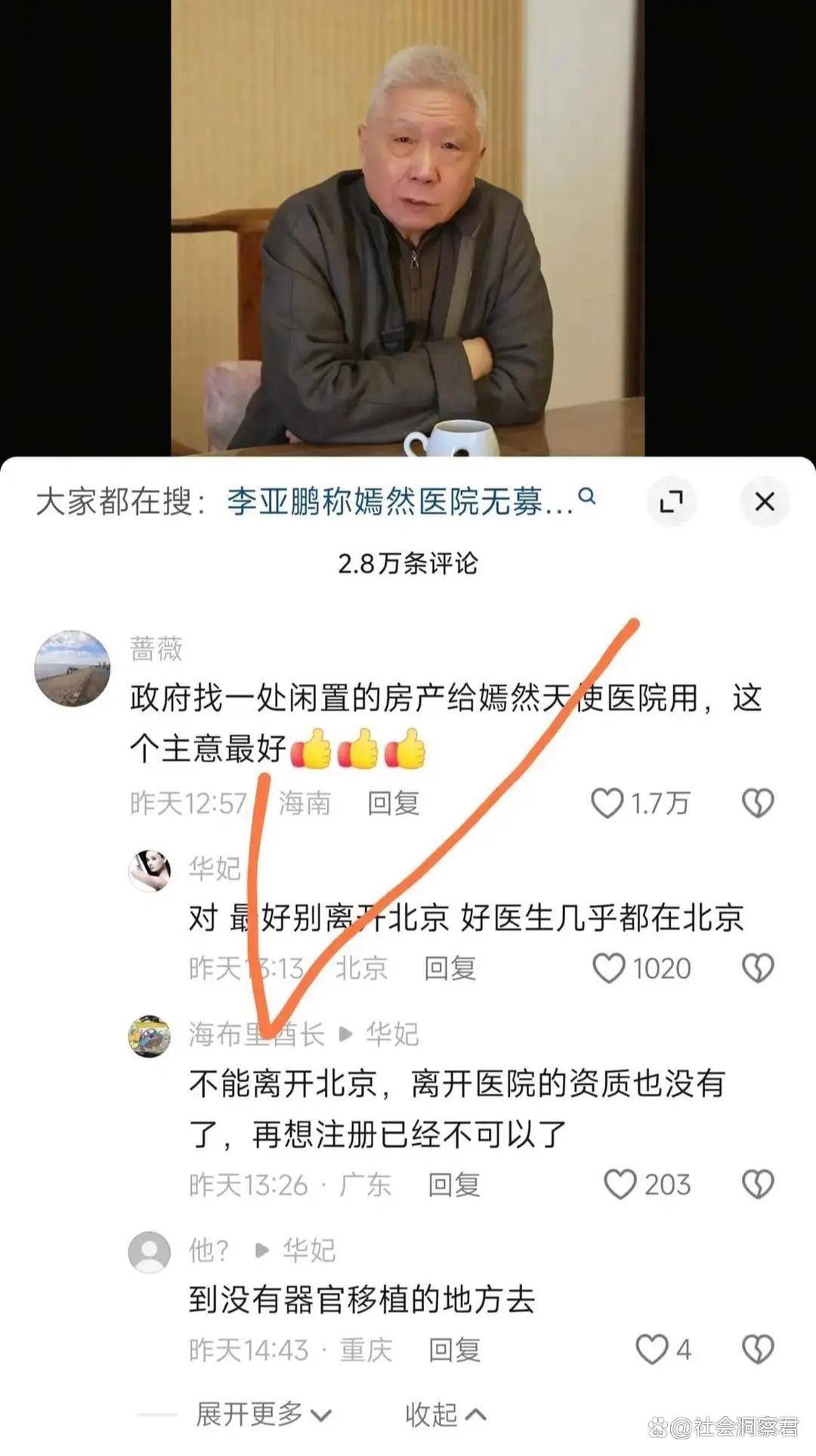Reply to 华妃's comment
The width and height of the screenshot is (816, 1456).
click(450, 968)
